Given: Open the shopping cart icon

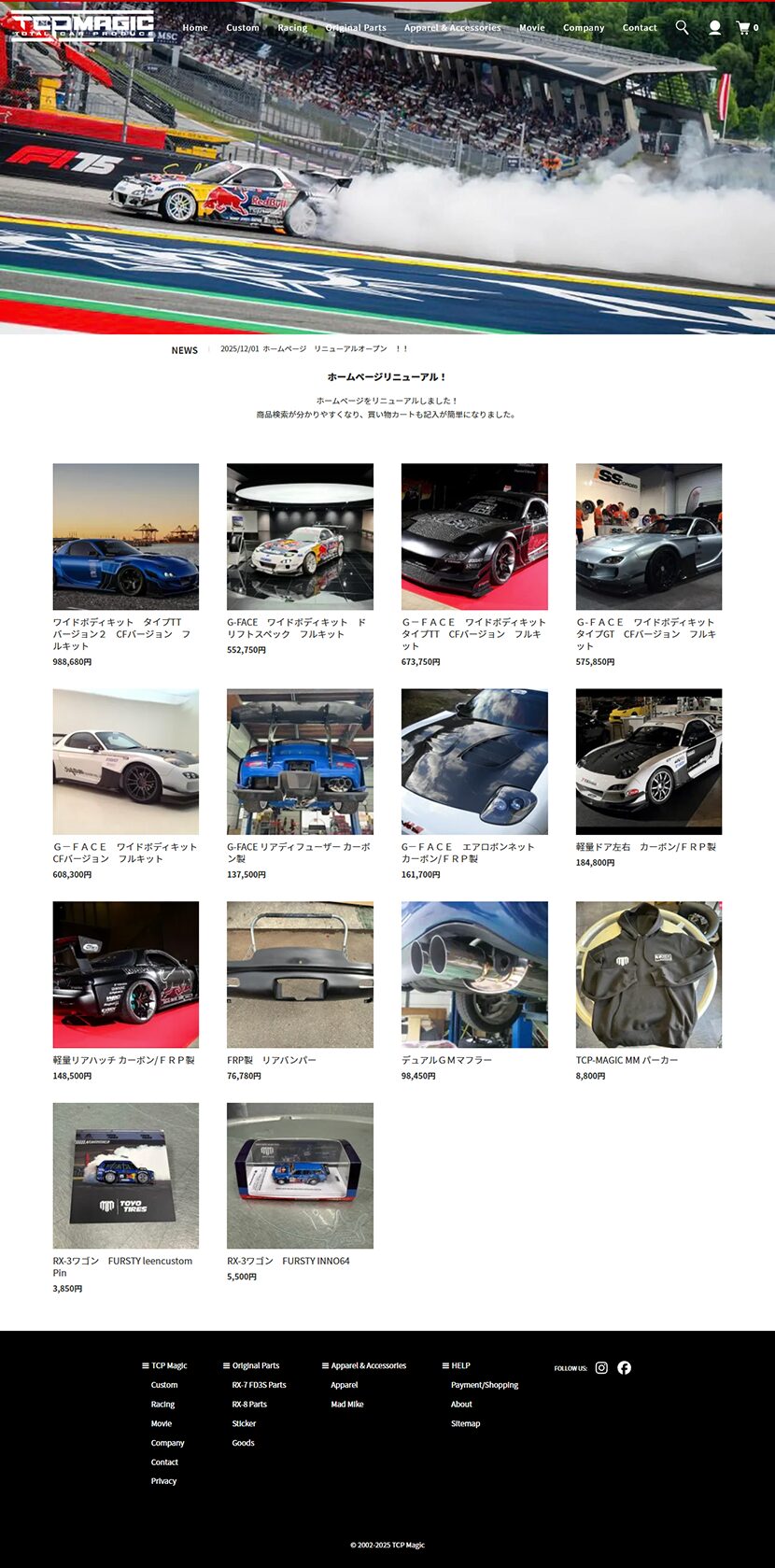Looking at the screenshot, I should [x=744, y=28].
